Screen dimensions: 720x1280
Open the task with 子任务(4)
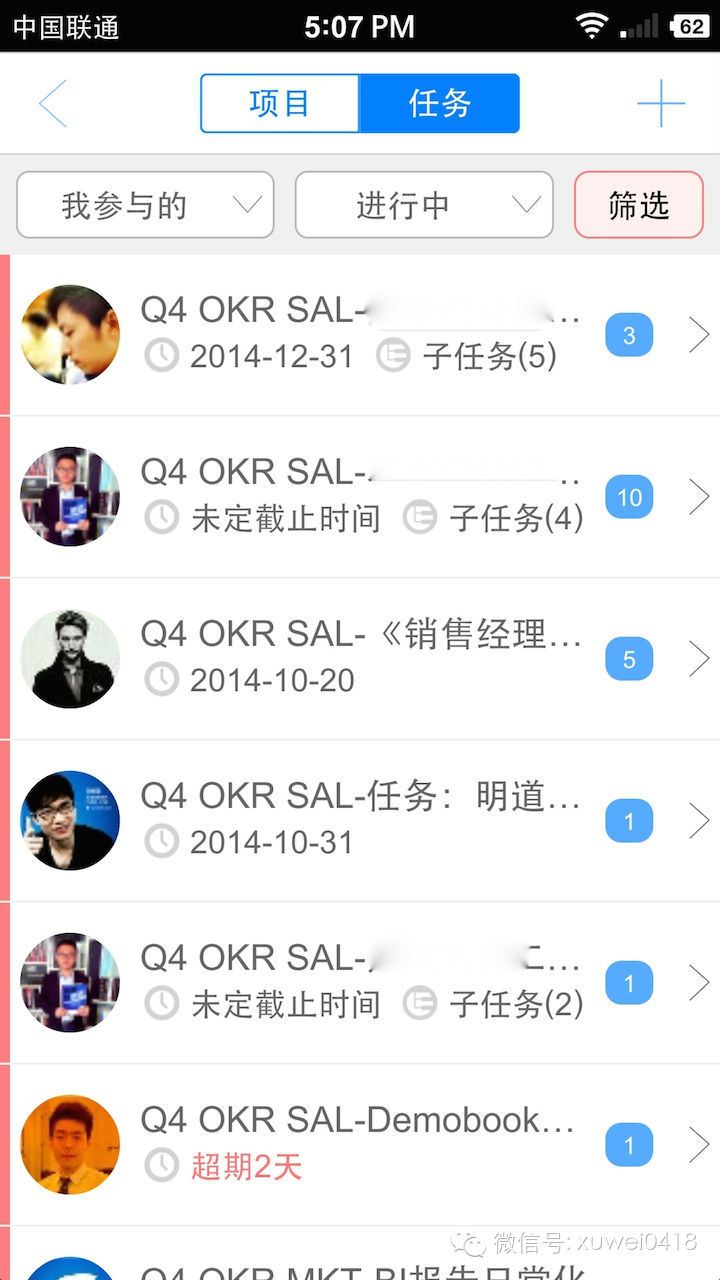(360, 497)
